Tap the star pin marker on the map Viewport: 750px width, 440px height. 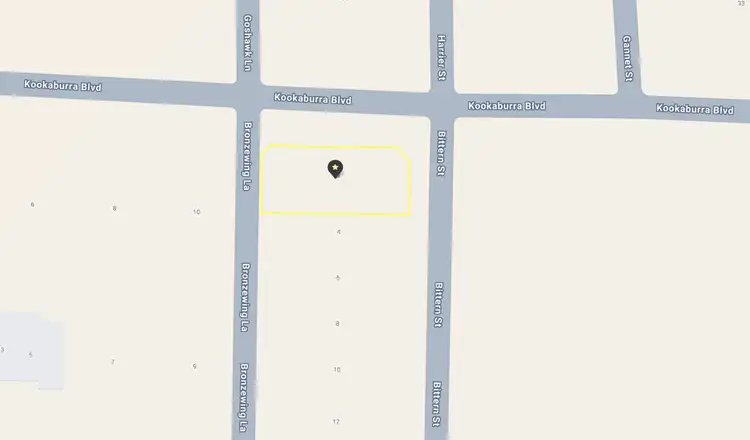tap(336, 168)
